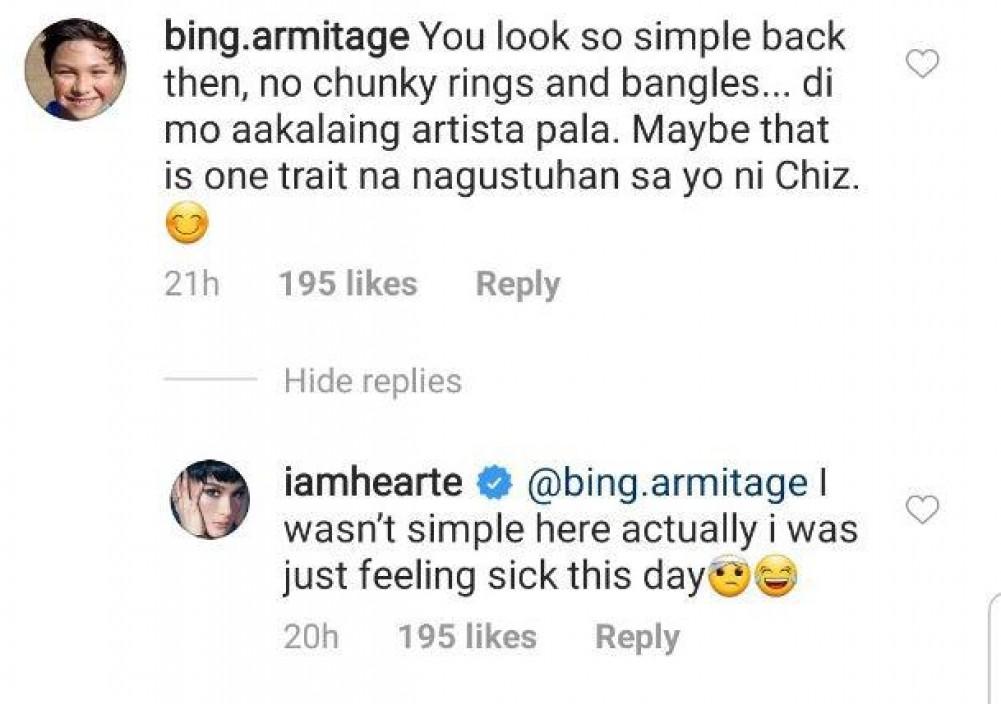This screenshot has width=1001, height=704.
Task: Open the iamhearte username link
Action: click(373, 483)
